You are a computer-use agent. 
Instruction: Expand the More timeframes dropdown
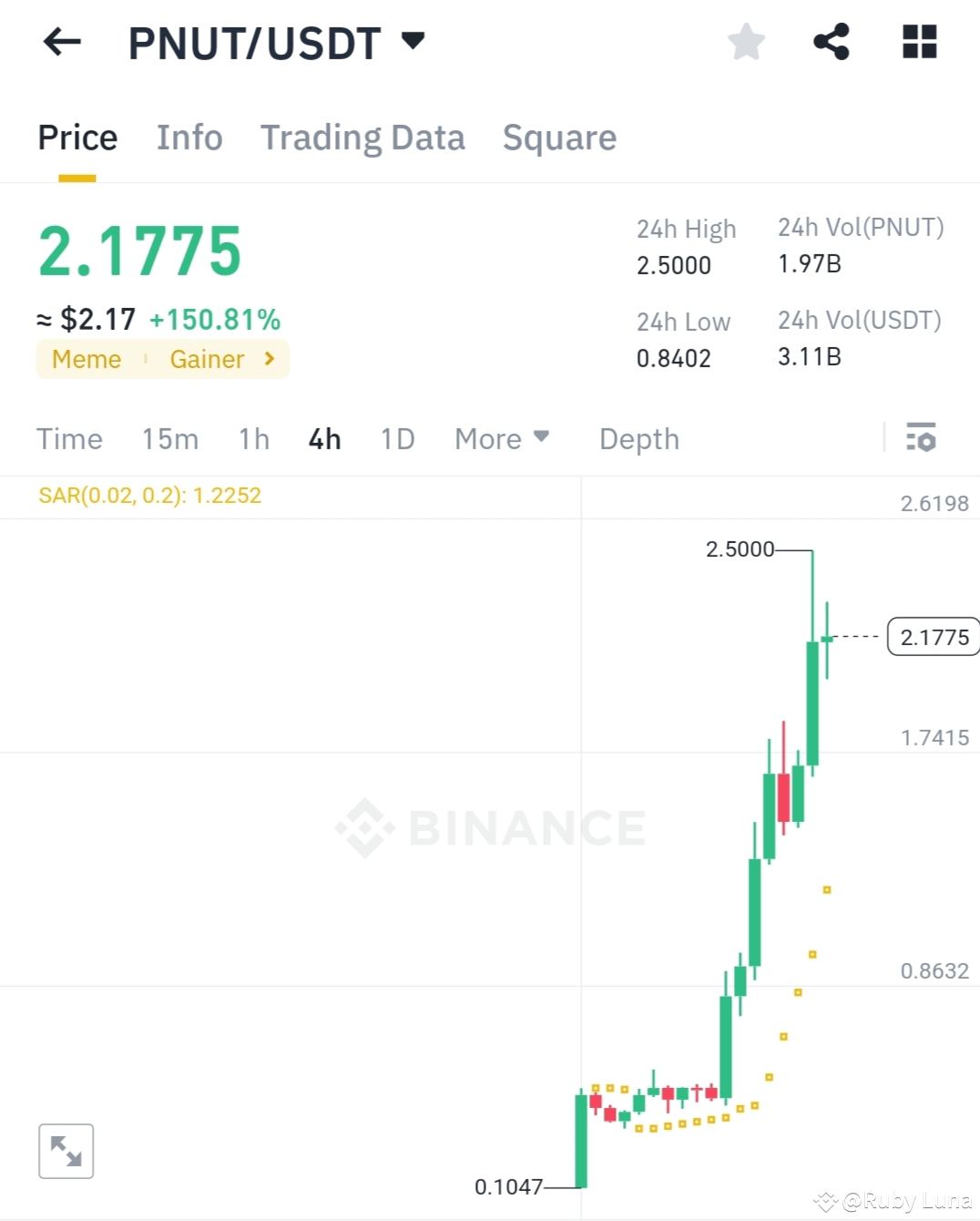pos(502,438)
